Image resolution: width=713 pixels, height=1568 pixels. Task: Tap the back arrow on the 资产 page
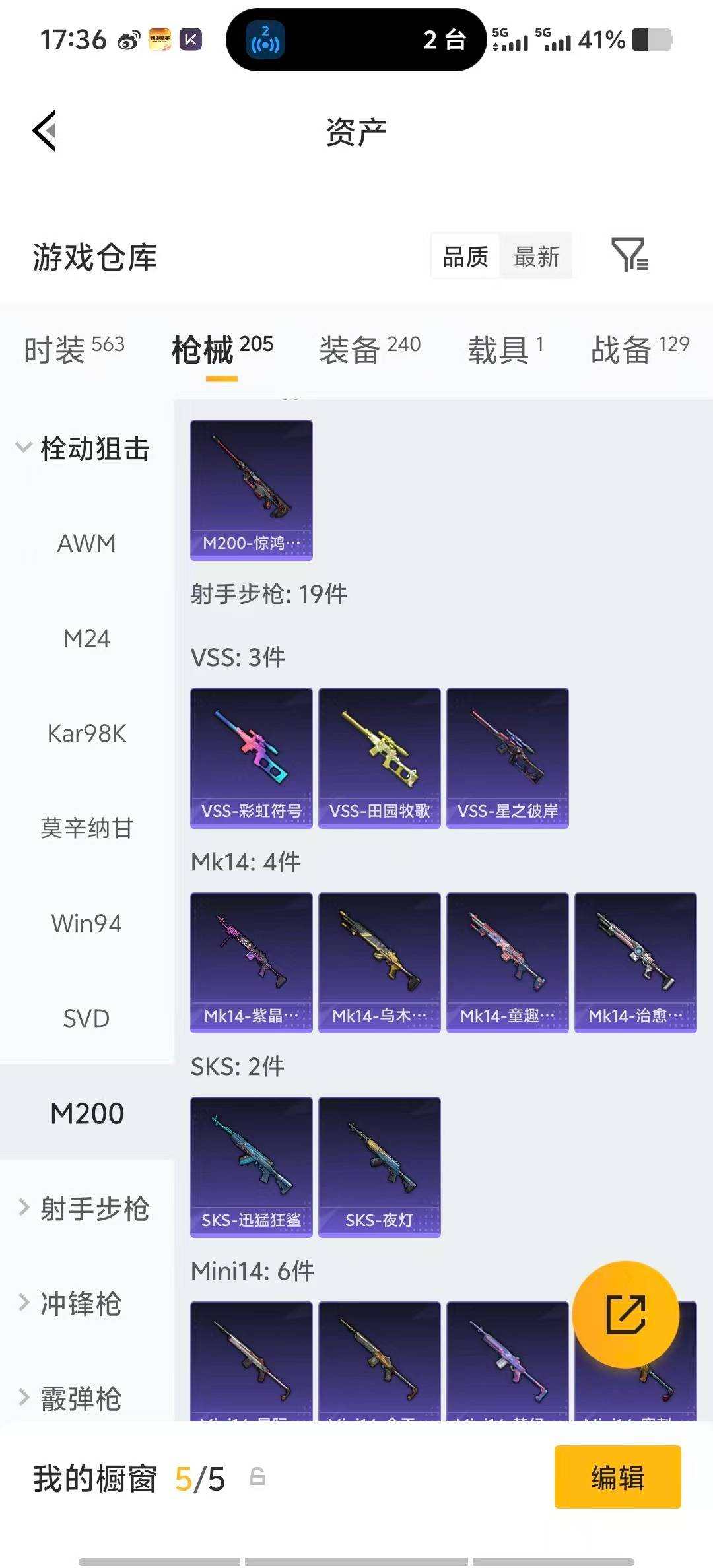pos(44,131)
